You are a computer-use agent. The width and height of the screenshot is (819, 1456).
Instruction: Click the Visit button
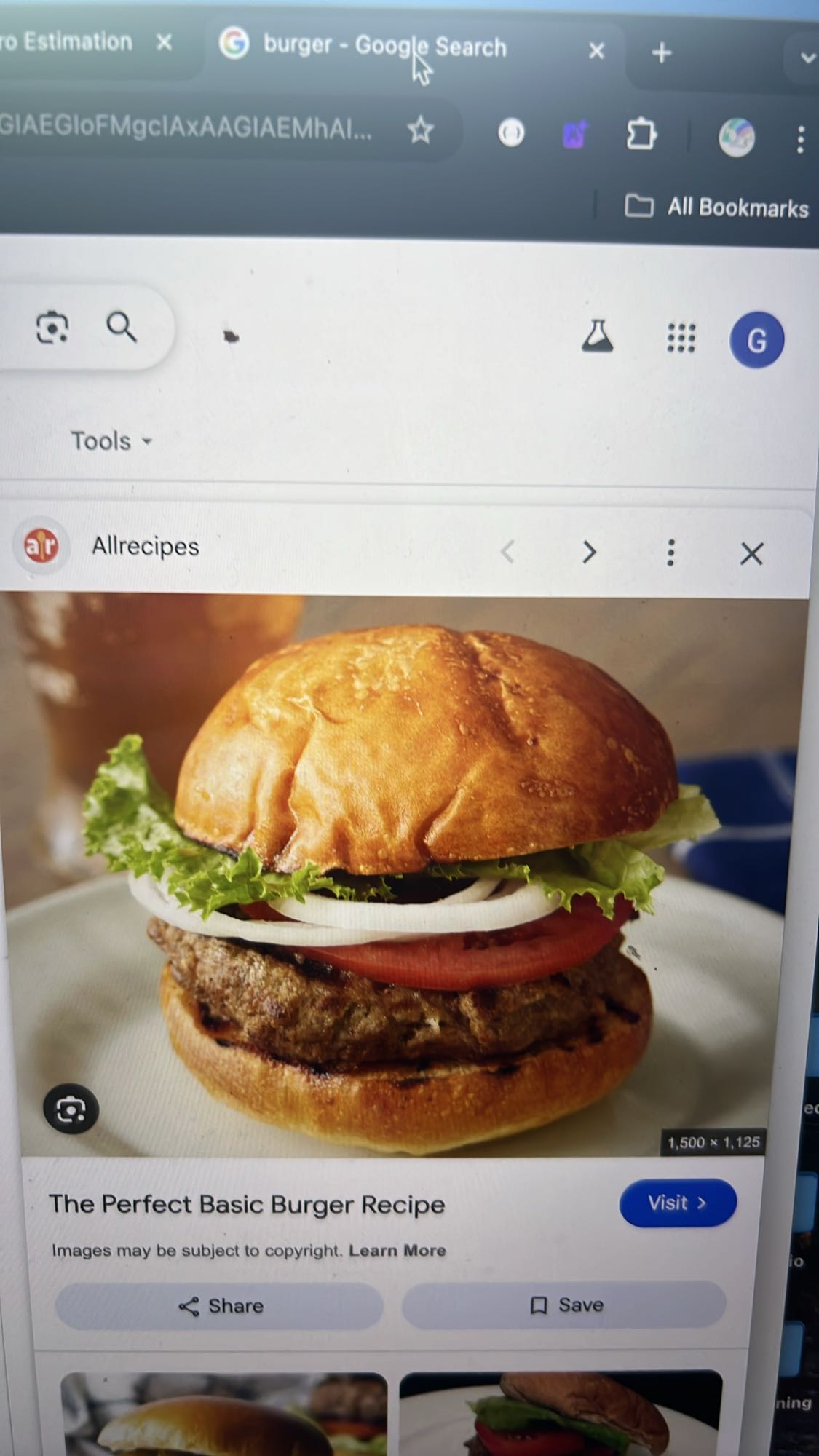[676, 1203]
